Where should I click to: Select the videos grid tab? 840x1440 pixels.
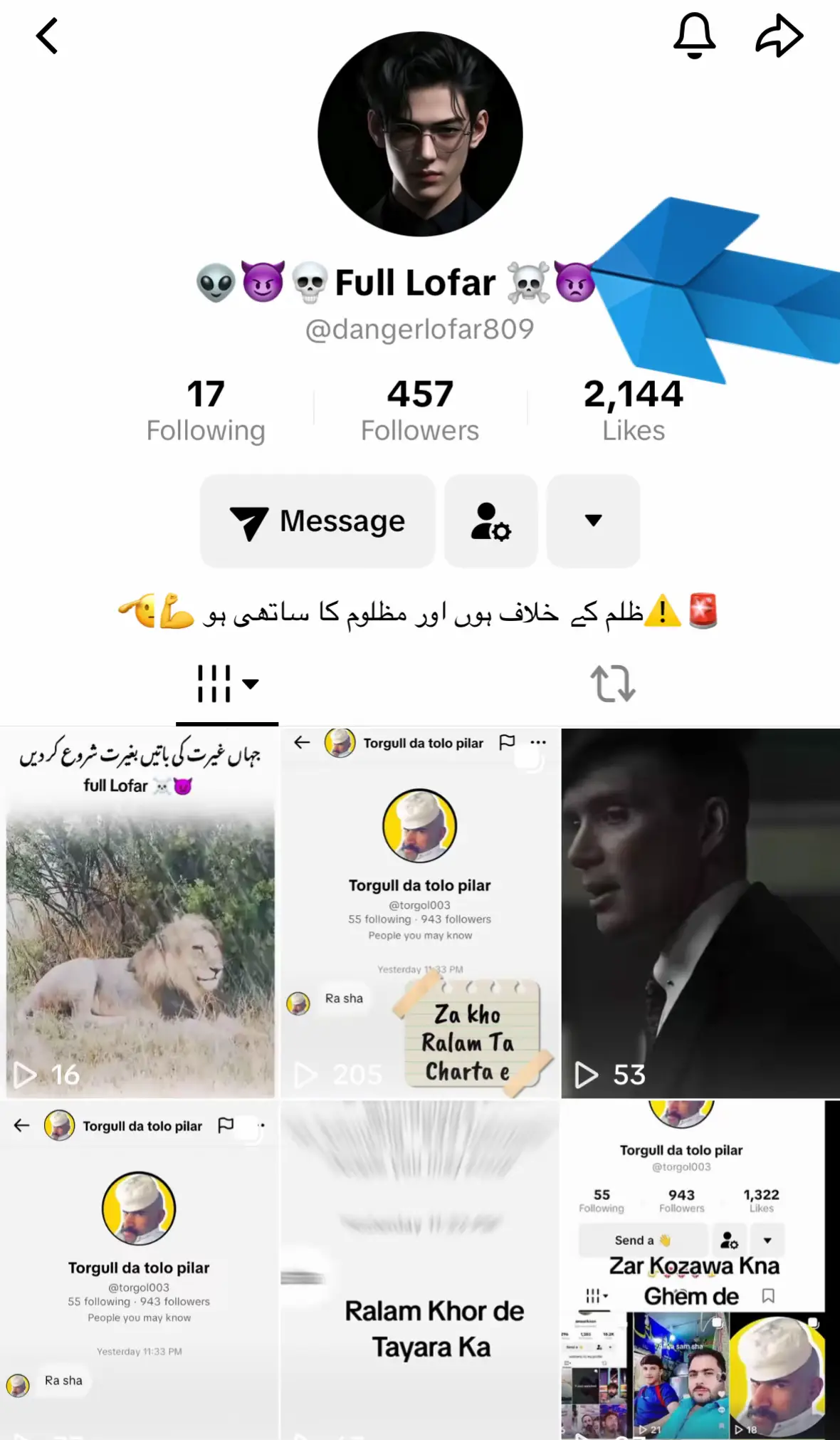[226, 684]
